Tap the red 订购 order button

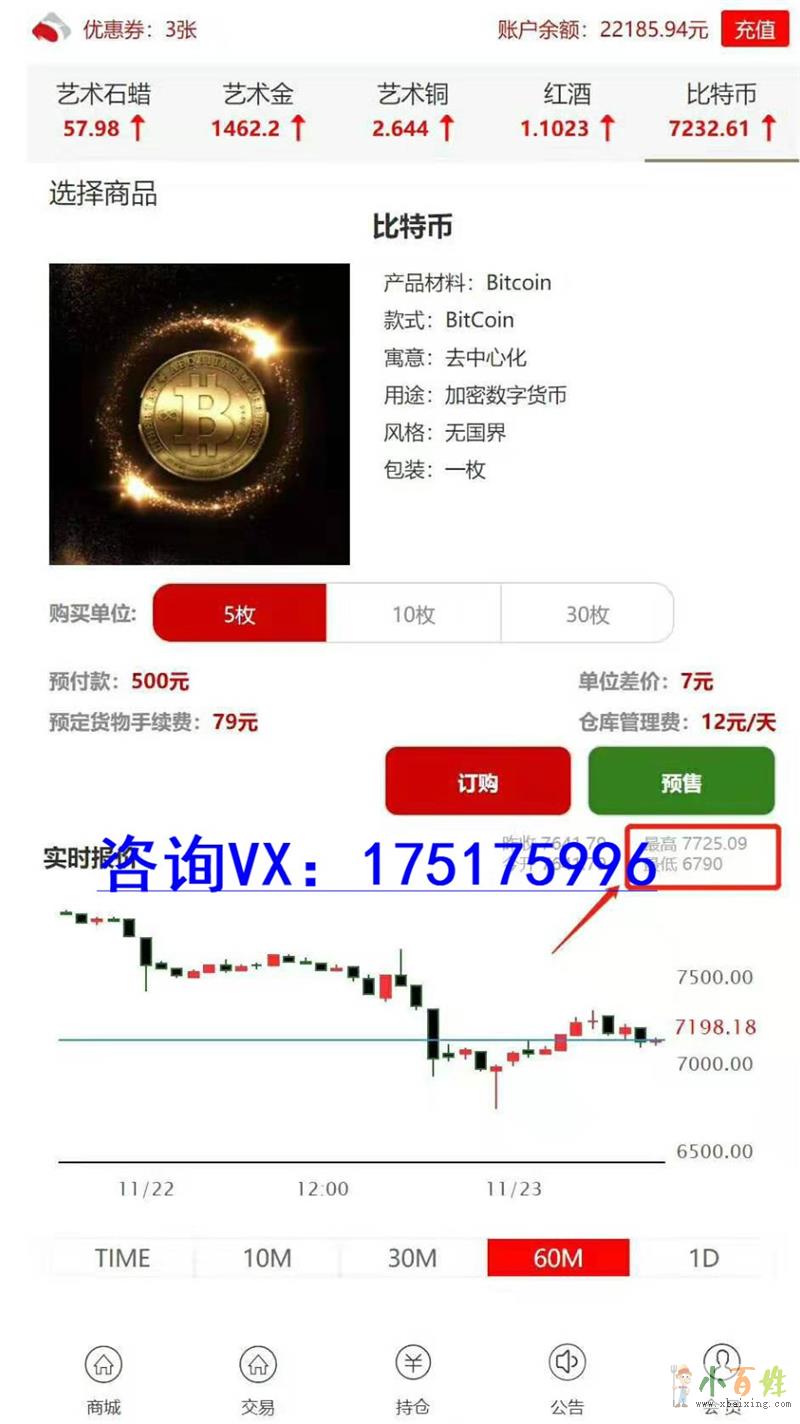click(477, 783)
